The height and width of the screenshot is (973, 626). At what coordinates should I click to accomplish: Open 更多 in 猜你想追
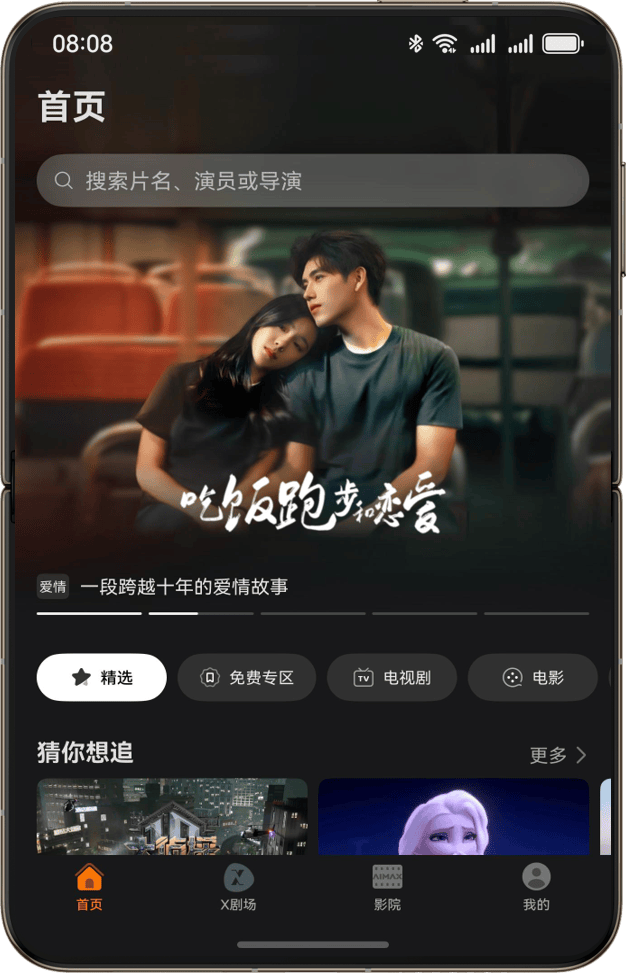click(558, 755)
